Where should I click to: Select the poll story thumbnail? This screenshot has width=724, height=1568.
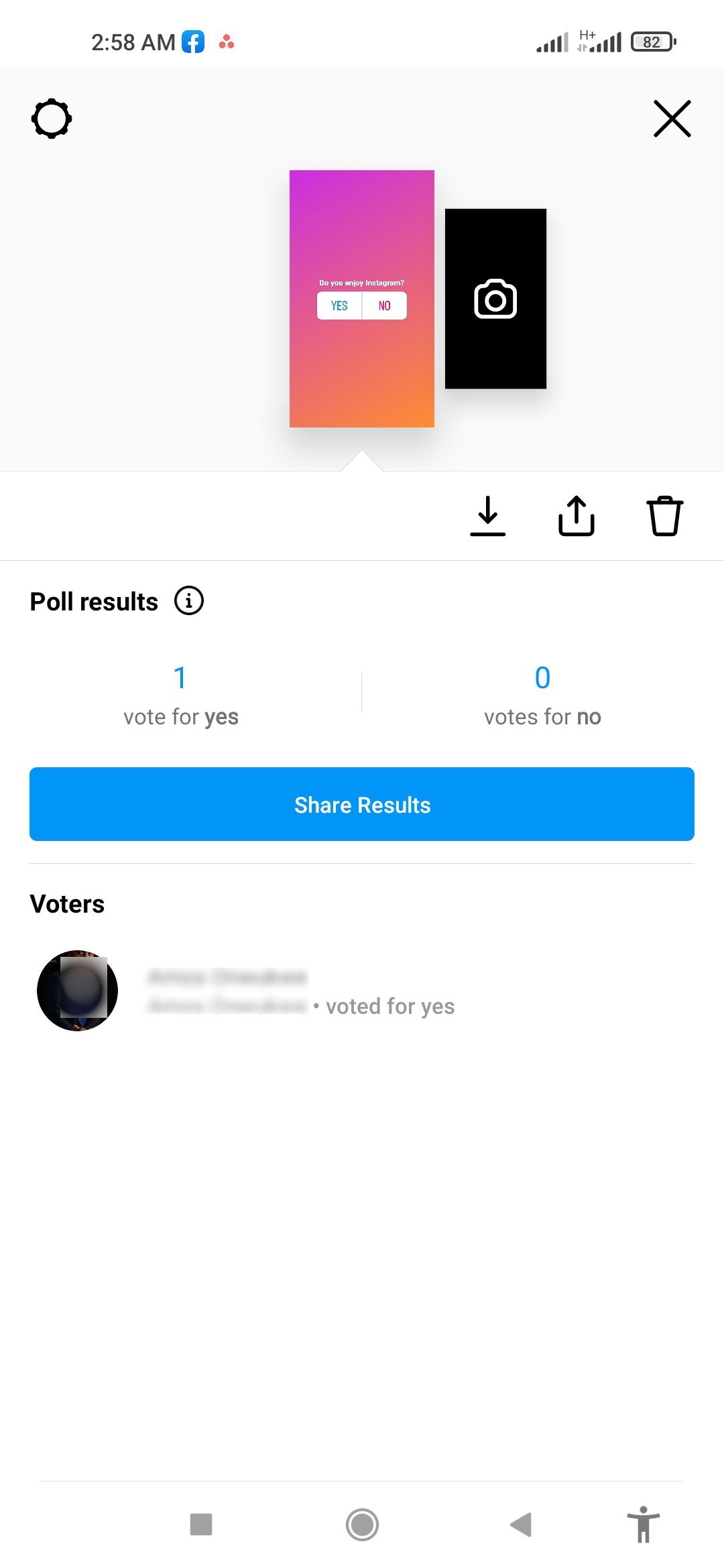tap(362, 299)
